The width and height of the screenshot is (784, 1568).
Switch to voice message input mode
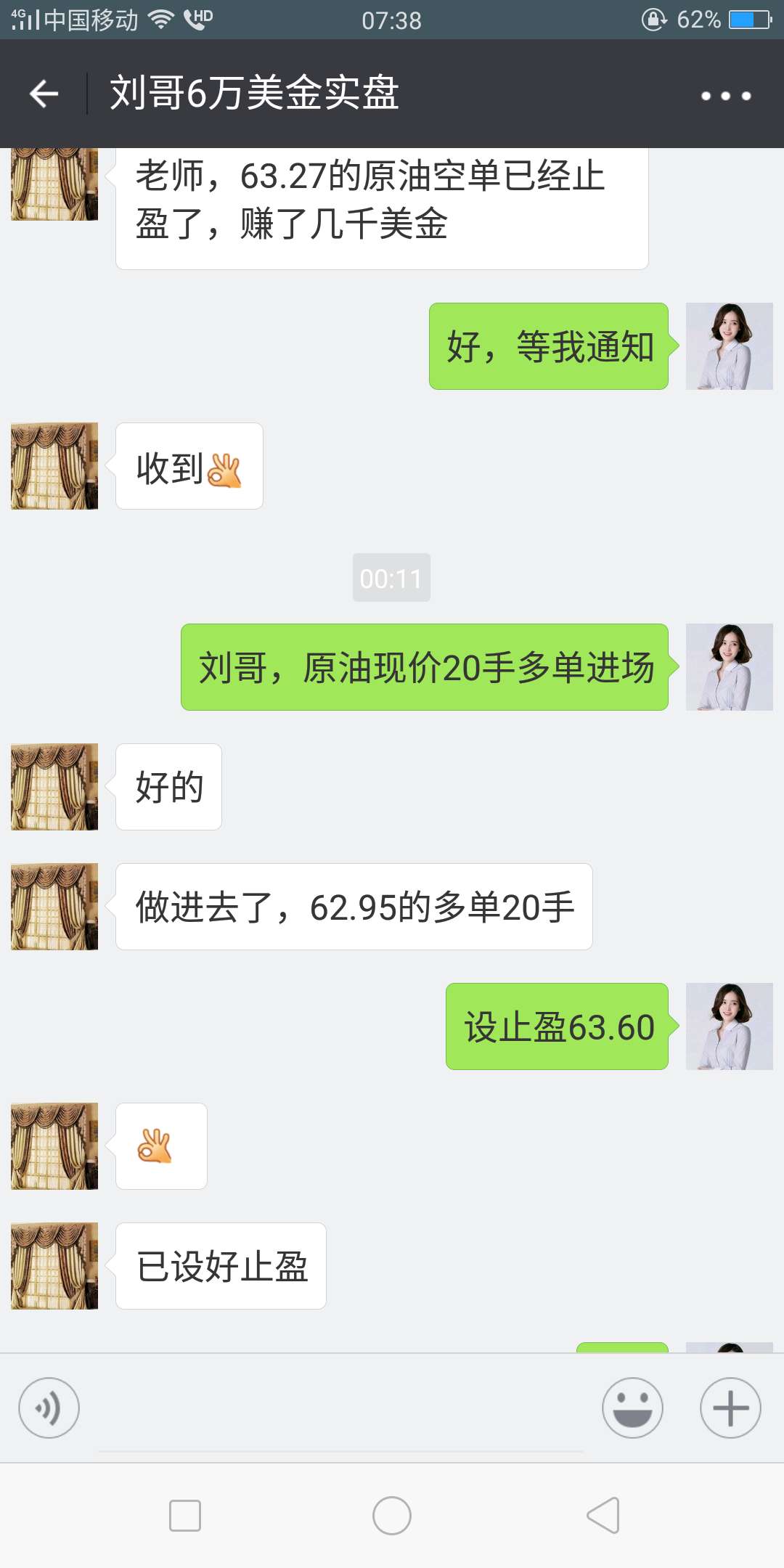pos(48,1407)
